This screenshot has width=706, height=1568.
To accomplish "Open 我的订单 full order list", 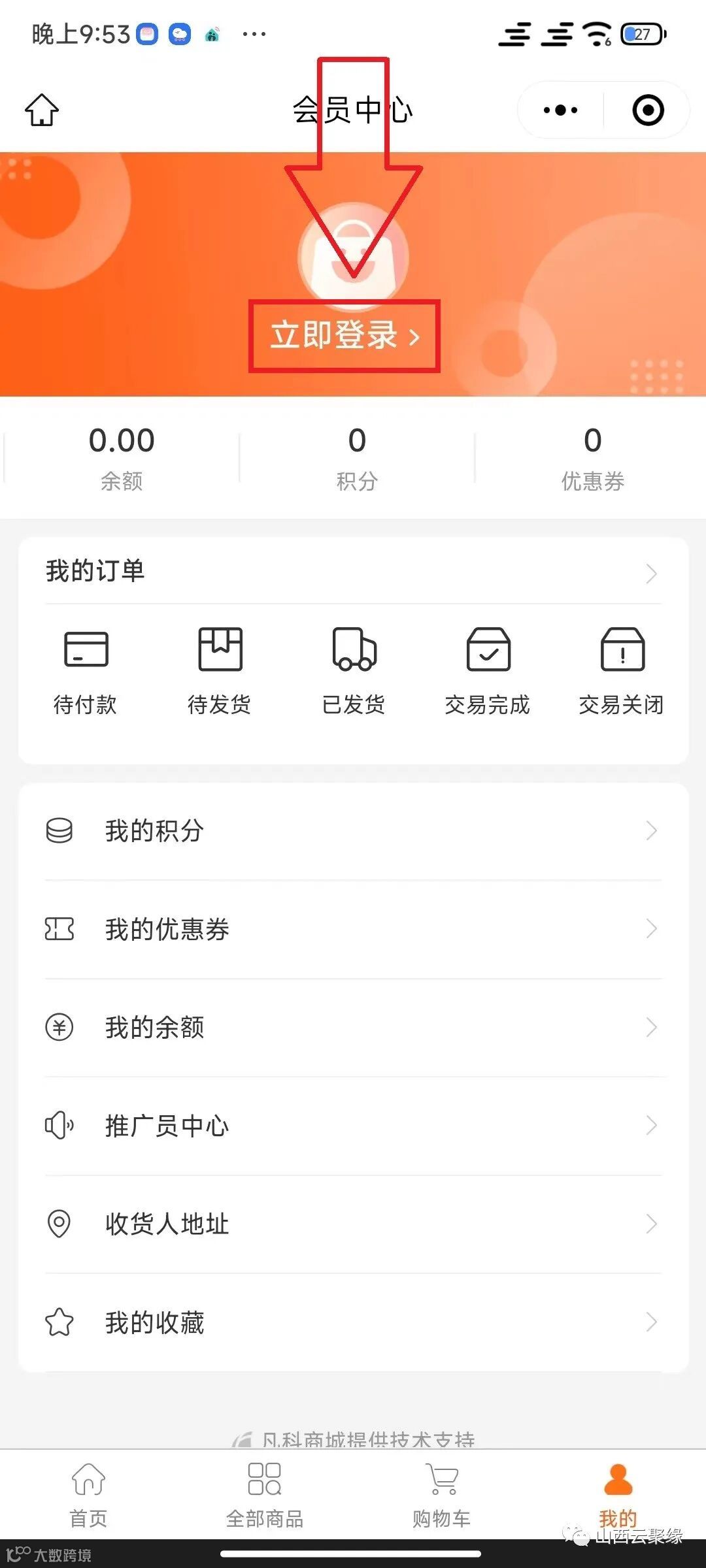I will coord(353,572).
